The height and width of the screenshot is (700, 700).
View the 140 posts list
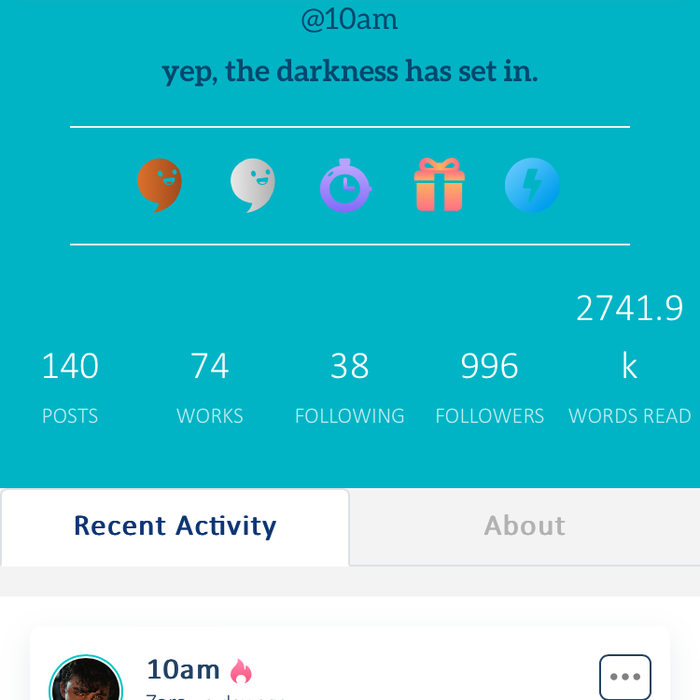pos(70,387)
